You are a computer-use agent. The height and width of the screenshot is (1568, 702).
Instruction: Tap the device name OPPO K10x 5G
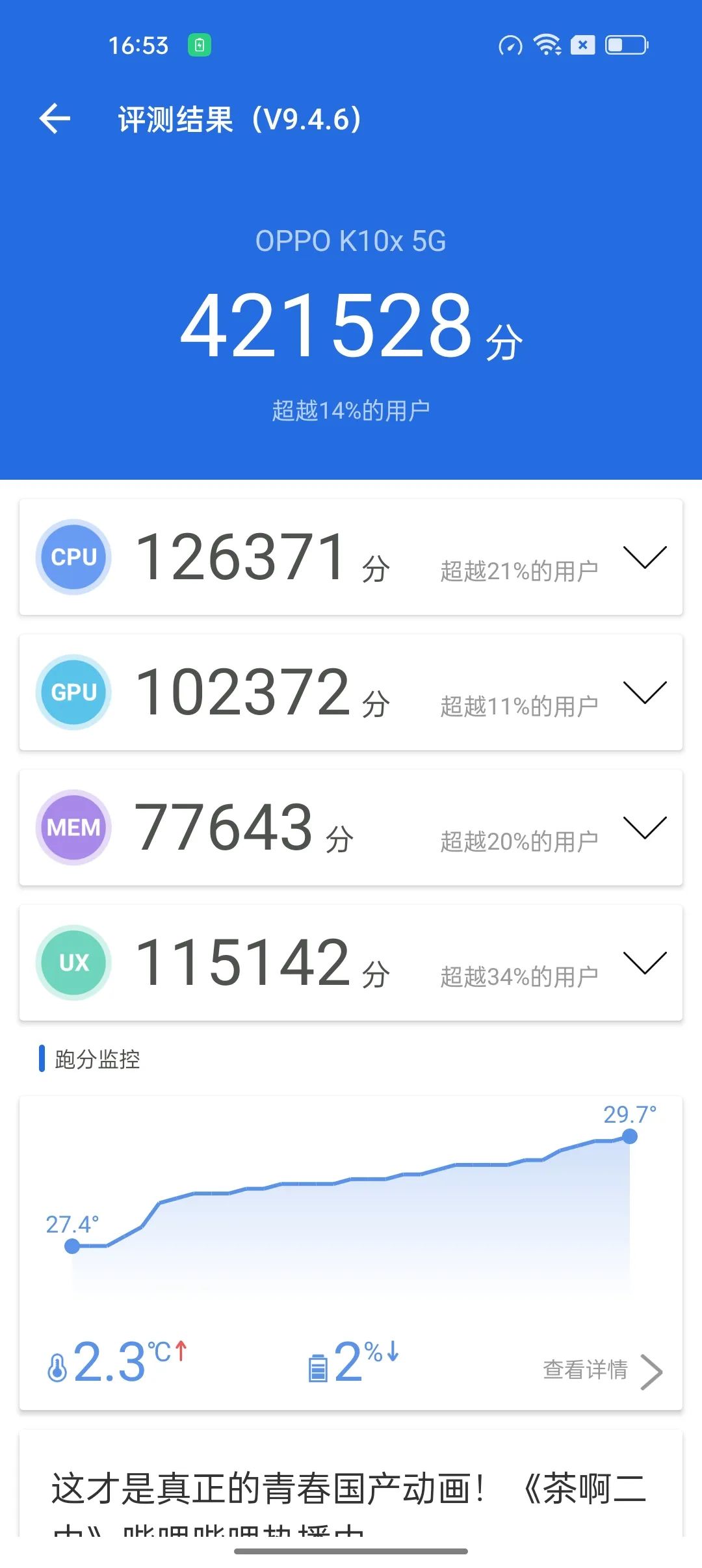pyautogui.click(x=351, y=241)
